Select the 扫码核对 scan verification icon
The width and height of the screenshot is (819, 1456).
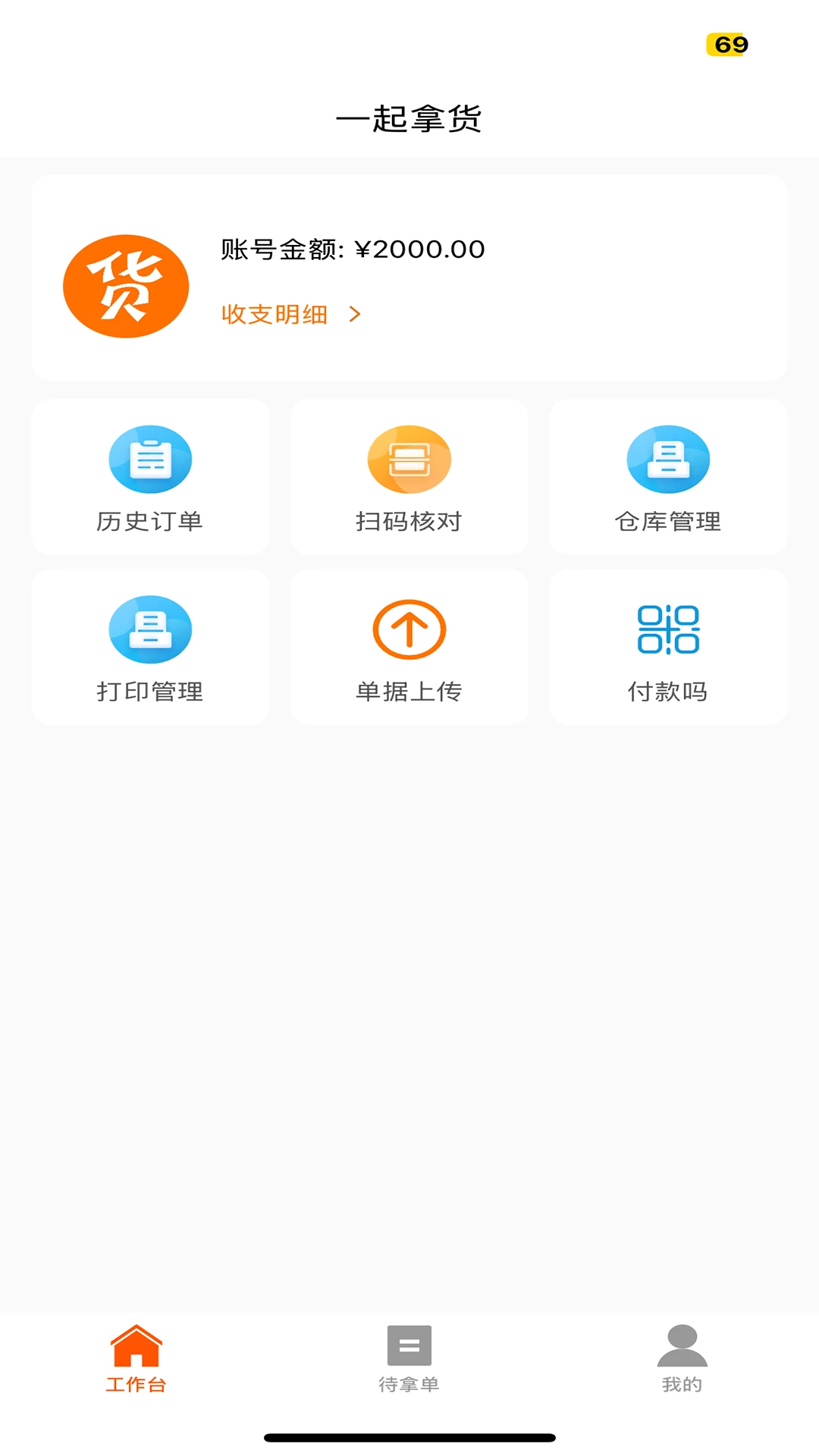tap(409, 459)
